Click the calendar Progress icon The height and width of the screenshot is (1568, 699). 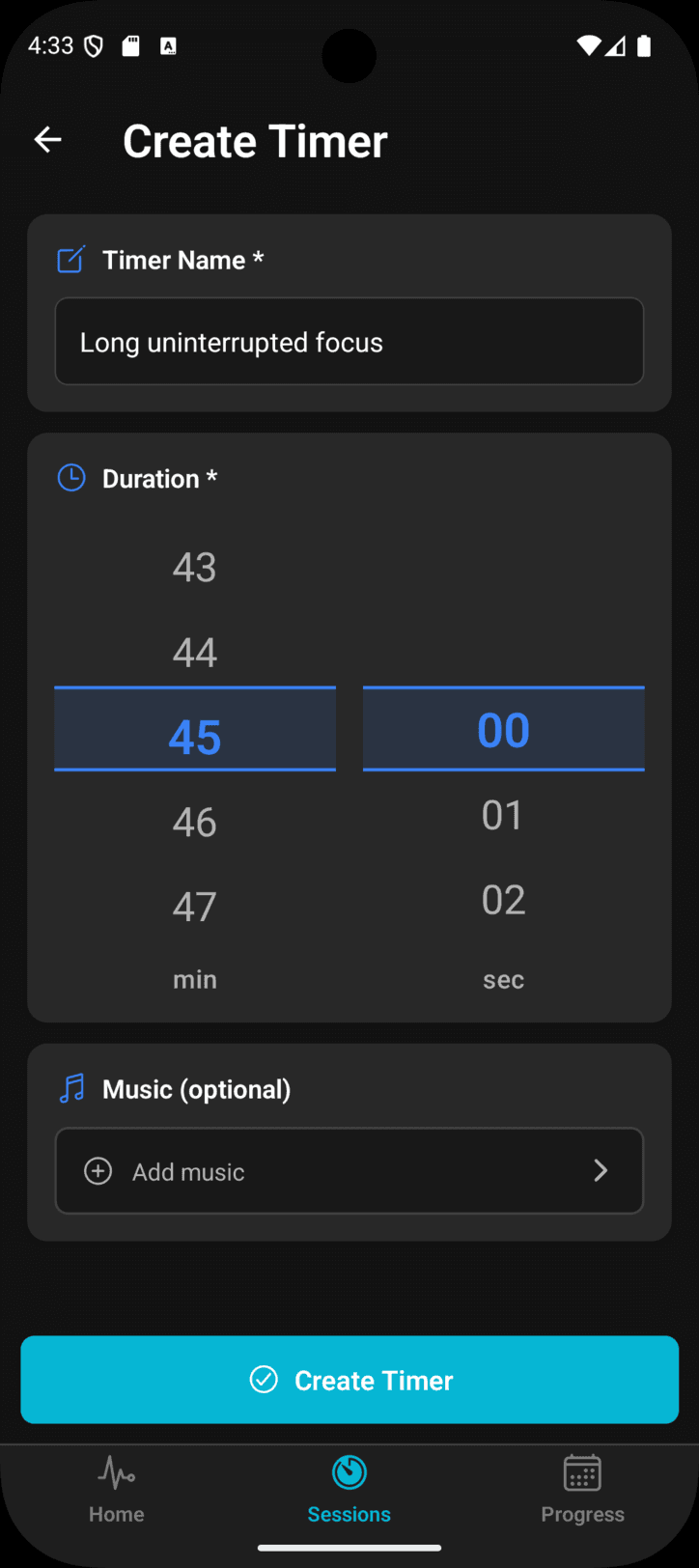(x=582, y=1473)
